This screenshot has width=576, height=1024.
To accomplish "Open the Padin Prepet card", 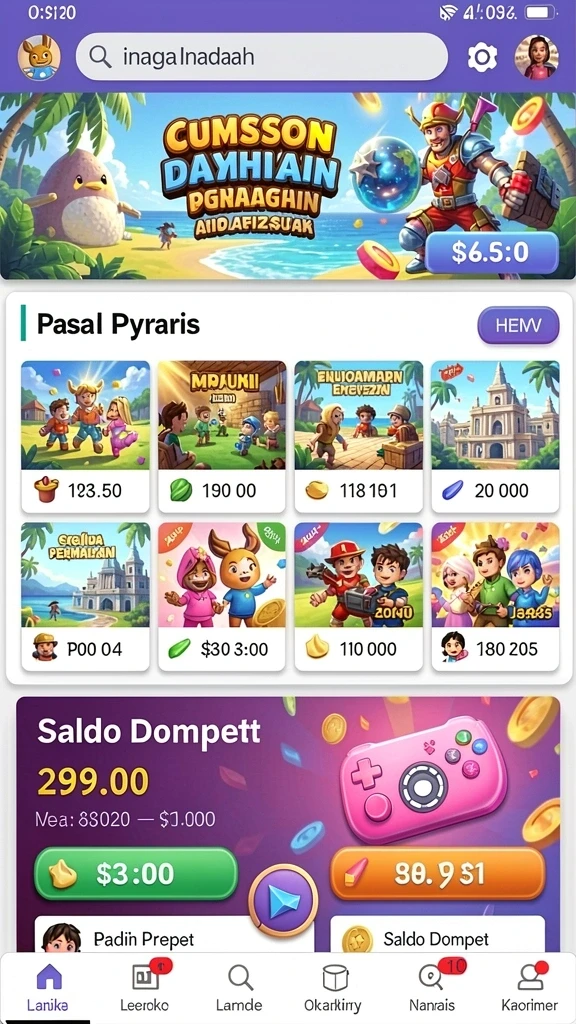I will pyautogui.click(x=174, y=935).
